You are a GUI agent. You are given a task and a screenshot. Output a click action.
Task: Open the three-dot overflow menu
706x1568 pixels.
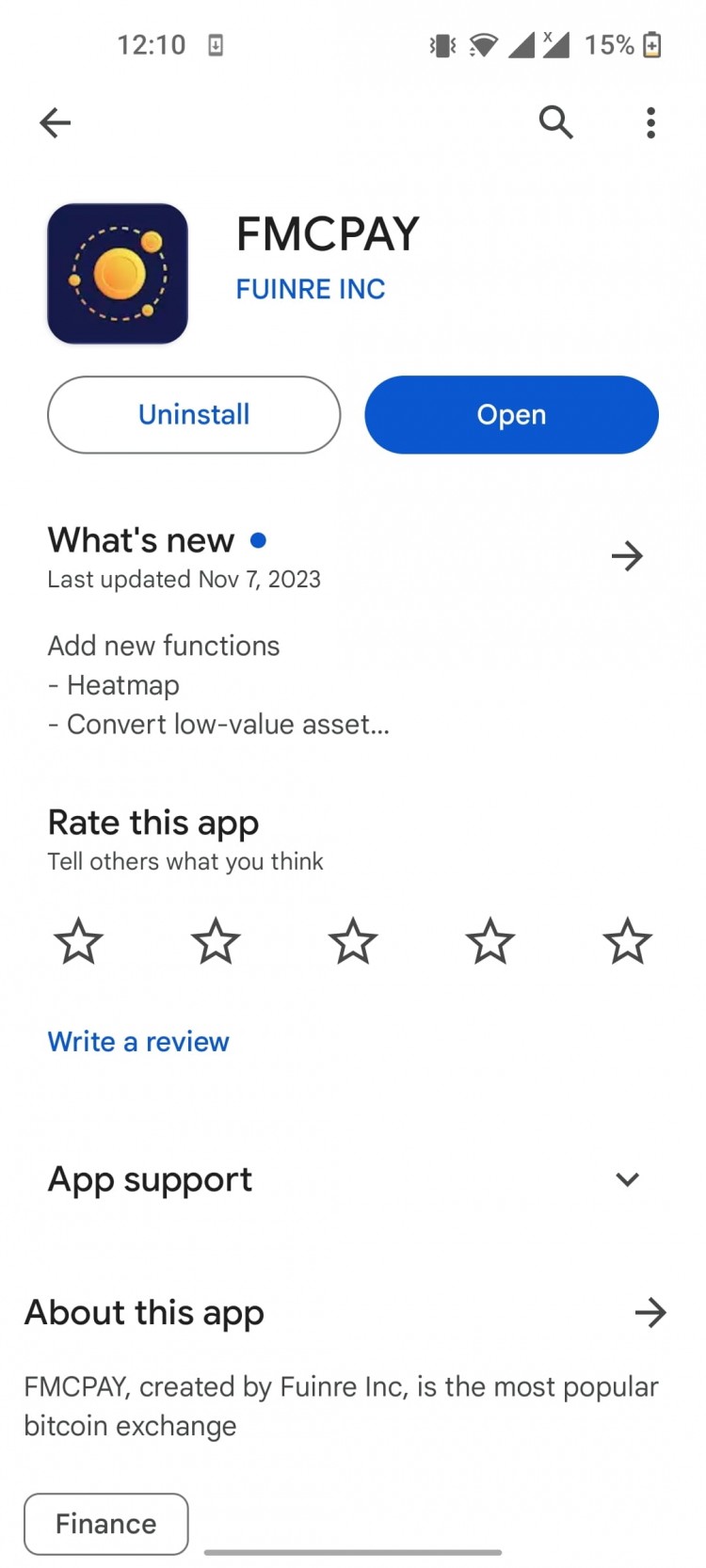click(x=650, y=122)
